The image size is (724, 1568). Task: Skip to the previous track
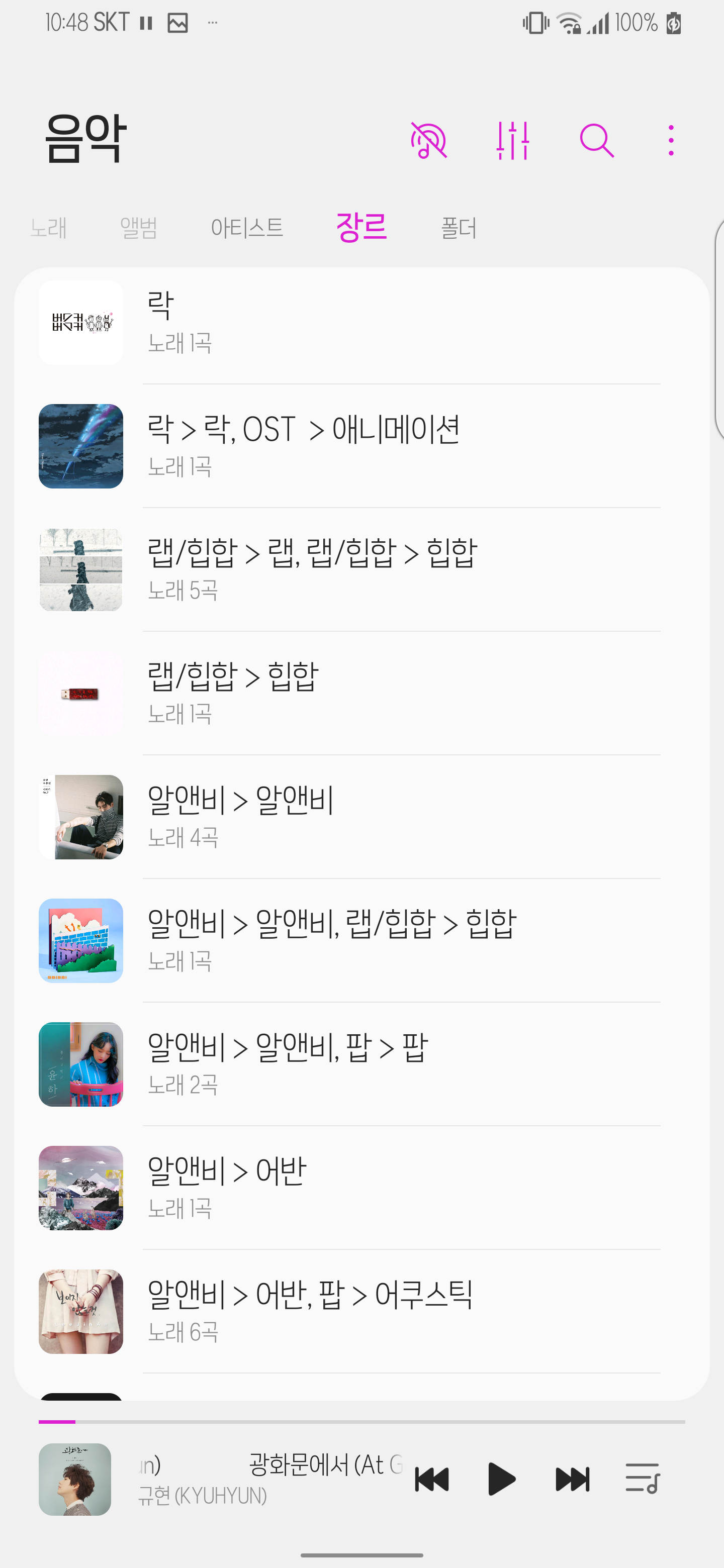click(432, 1479)
